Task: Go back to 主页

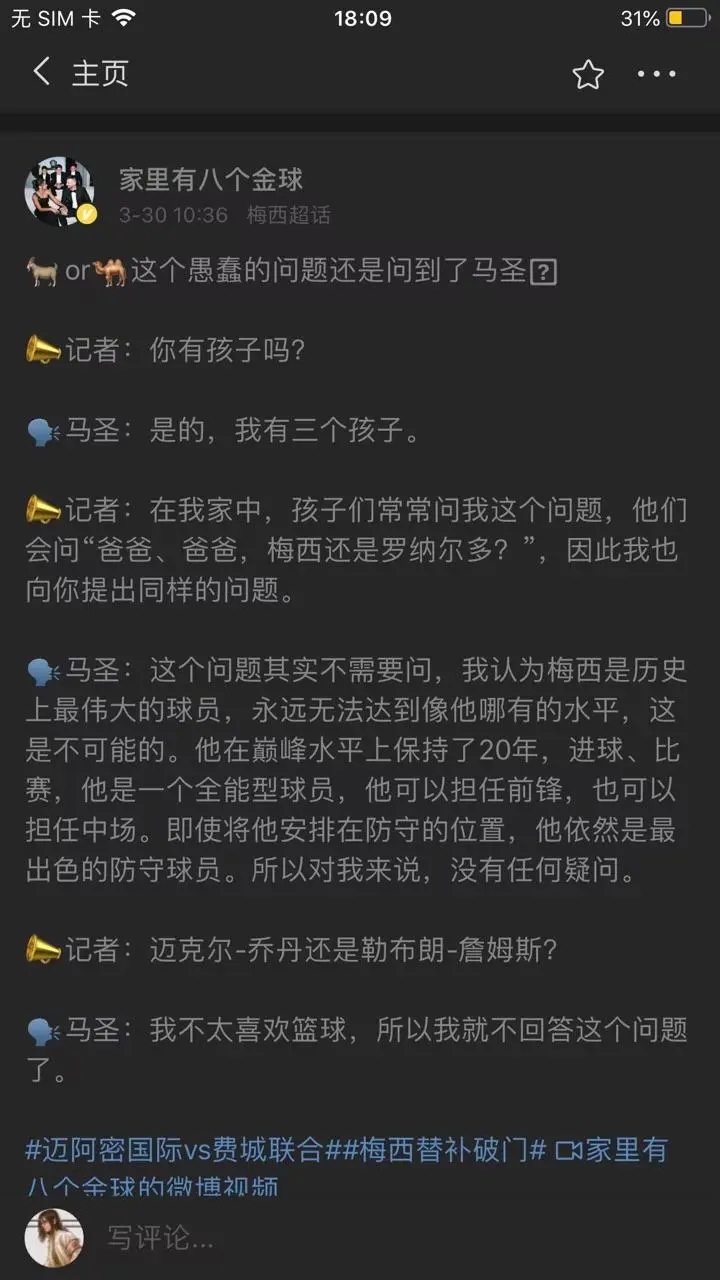Action: (x=80, y=73)
